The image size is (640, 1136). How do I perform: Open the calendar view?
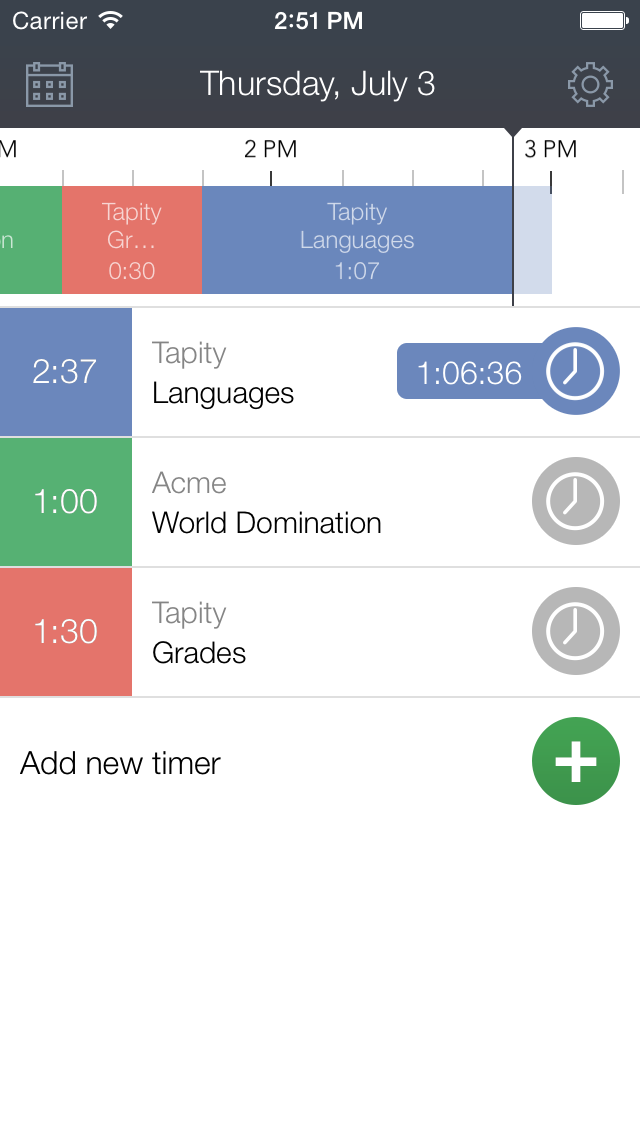coord(49,85)
